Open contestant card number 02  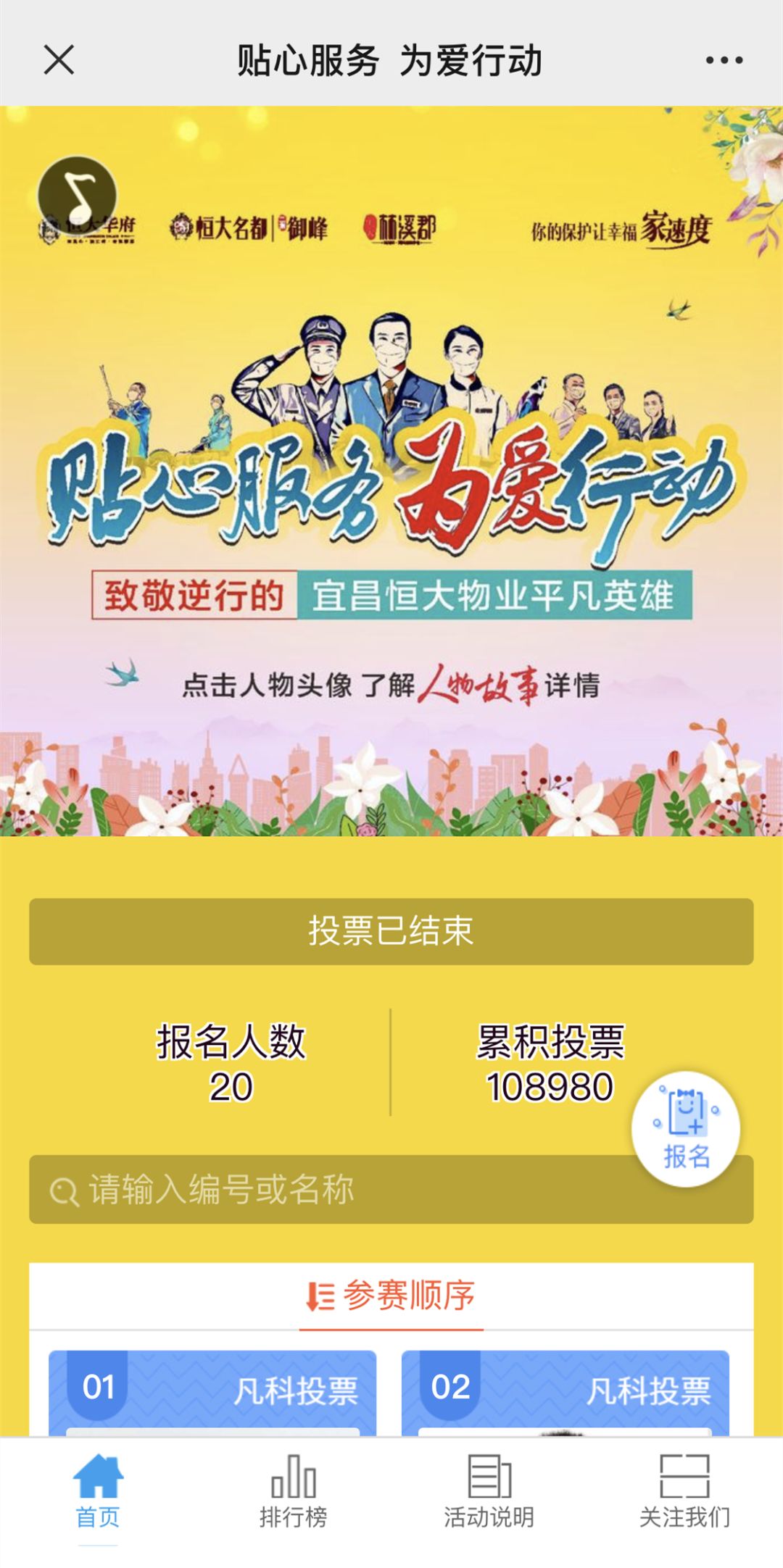[x=565, y=1392]
